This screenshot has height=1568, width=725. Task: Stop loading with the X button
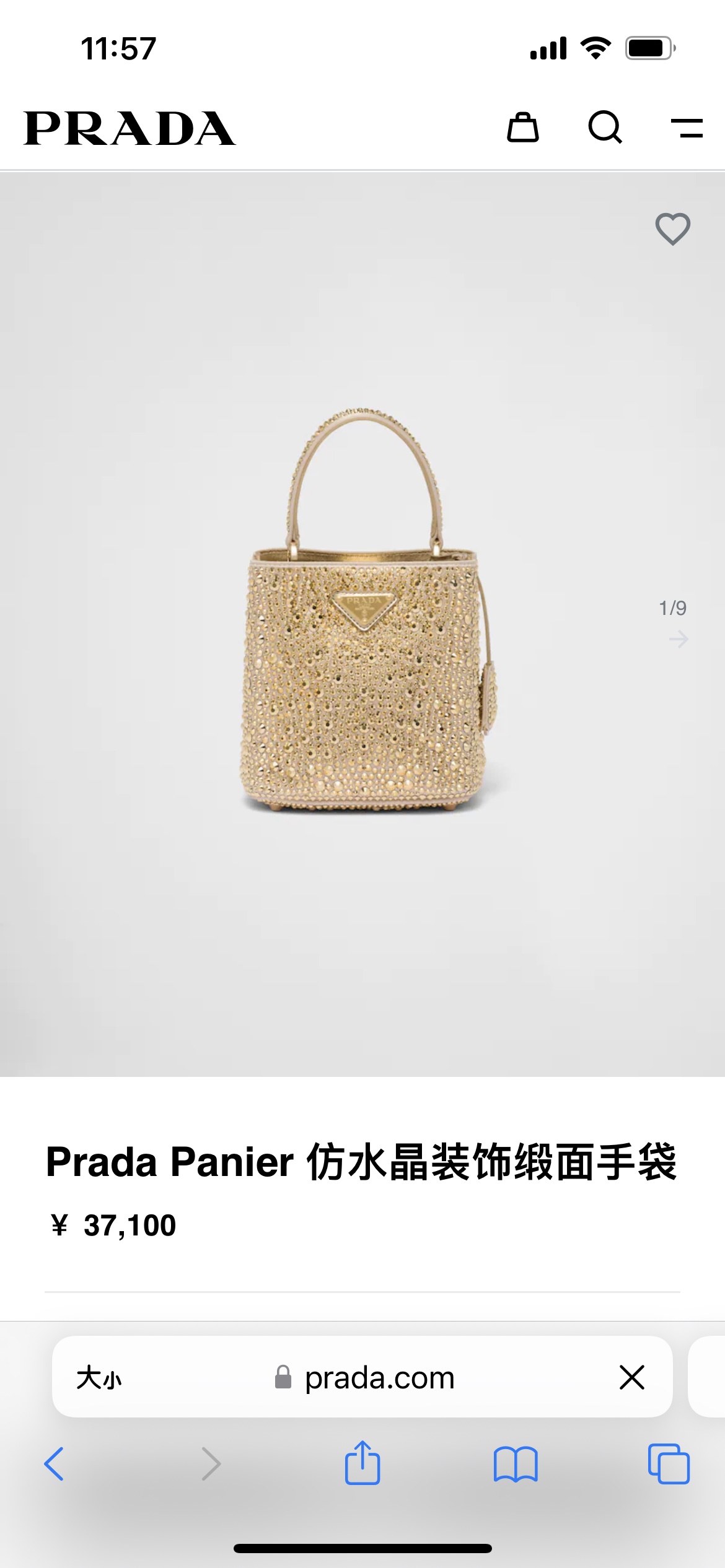click(631, 1377)
